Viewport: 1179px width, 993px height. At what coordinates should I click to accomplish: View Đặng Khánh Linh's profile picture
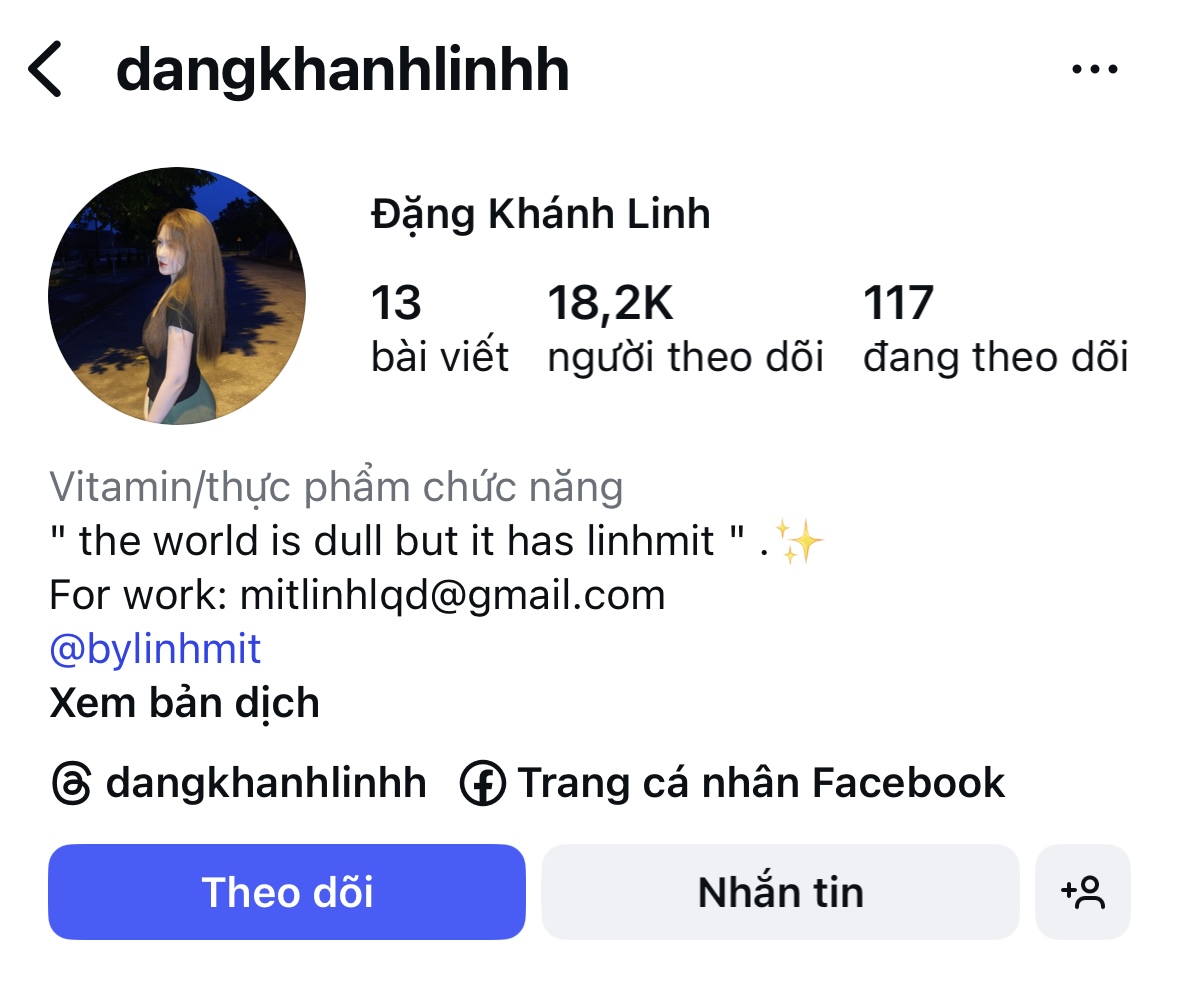pyautogui.click(x=177, y=296)
